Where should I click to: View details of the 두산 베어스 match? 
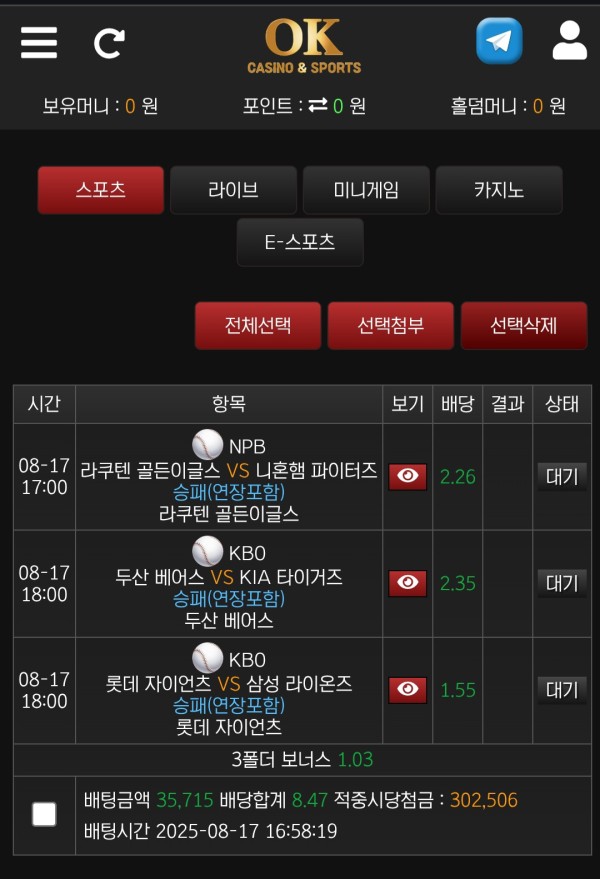407,583
